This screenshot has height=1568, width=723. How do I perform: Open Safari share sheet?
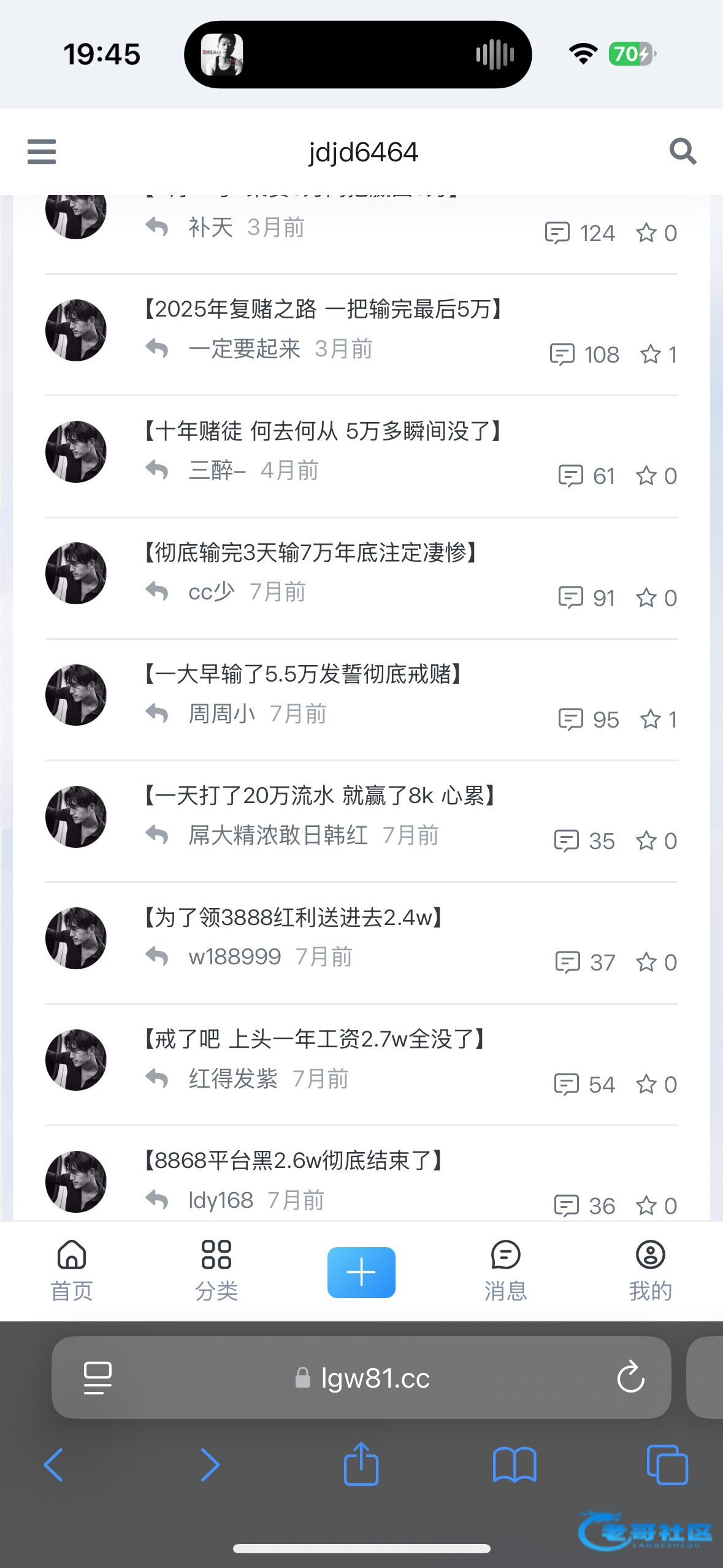coord(361,1465)
